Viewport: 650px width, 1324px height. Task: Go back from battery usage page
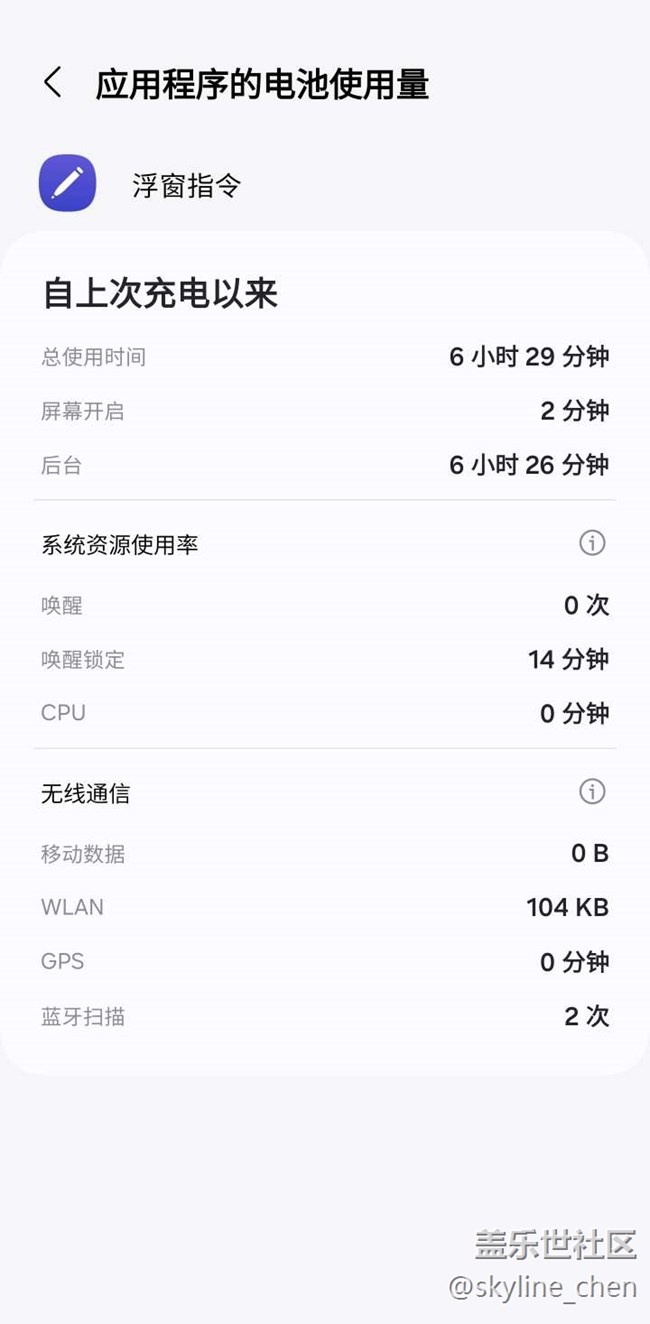(53, 83)
